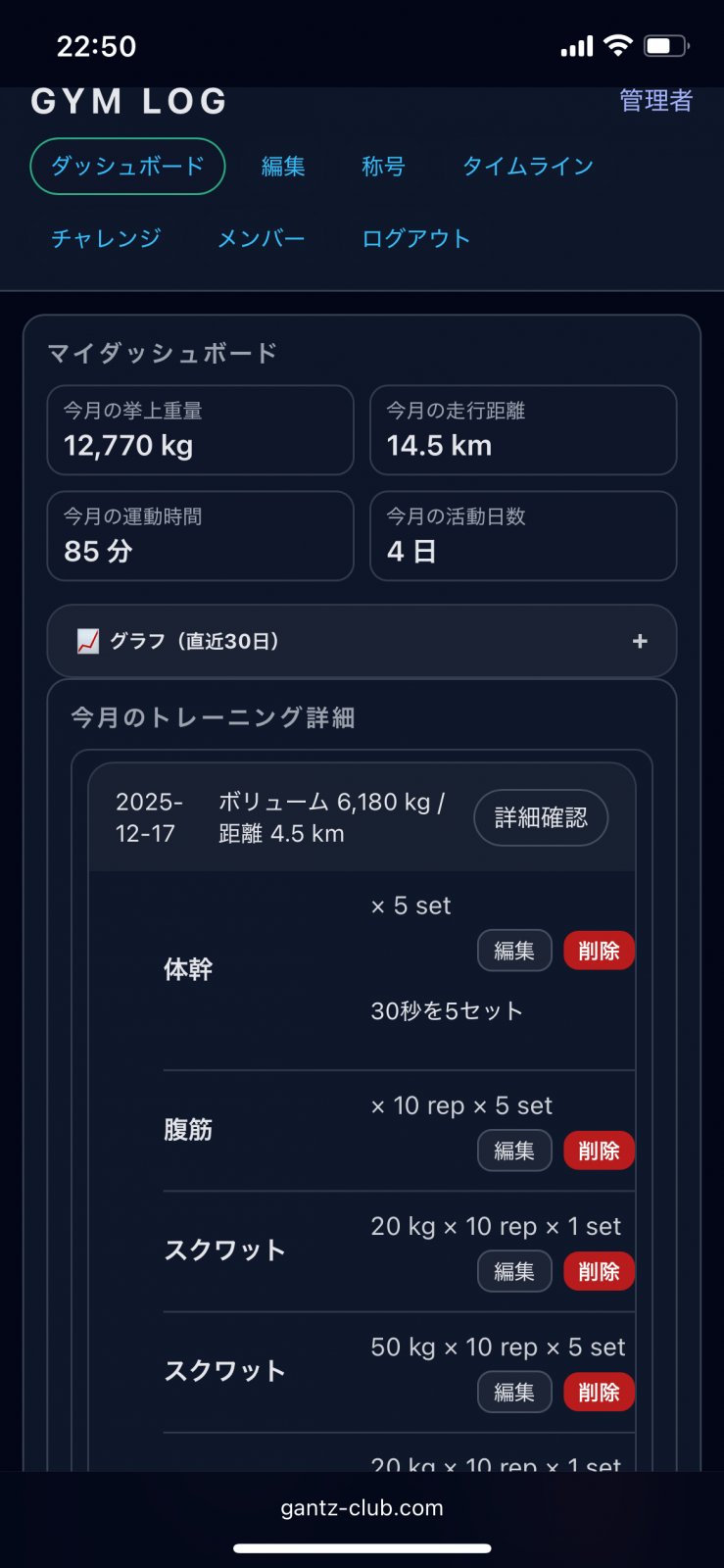Tap the gantz-club.com address bar

(362, 1507)
